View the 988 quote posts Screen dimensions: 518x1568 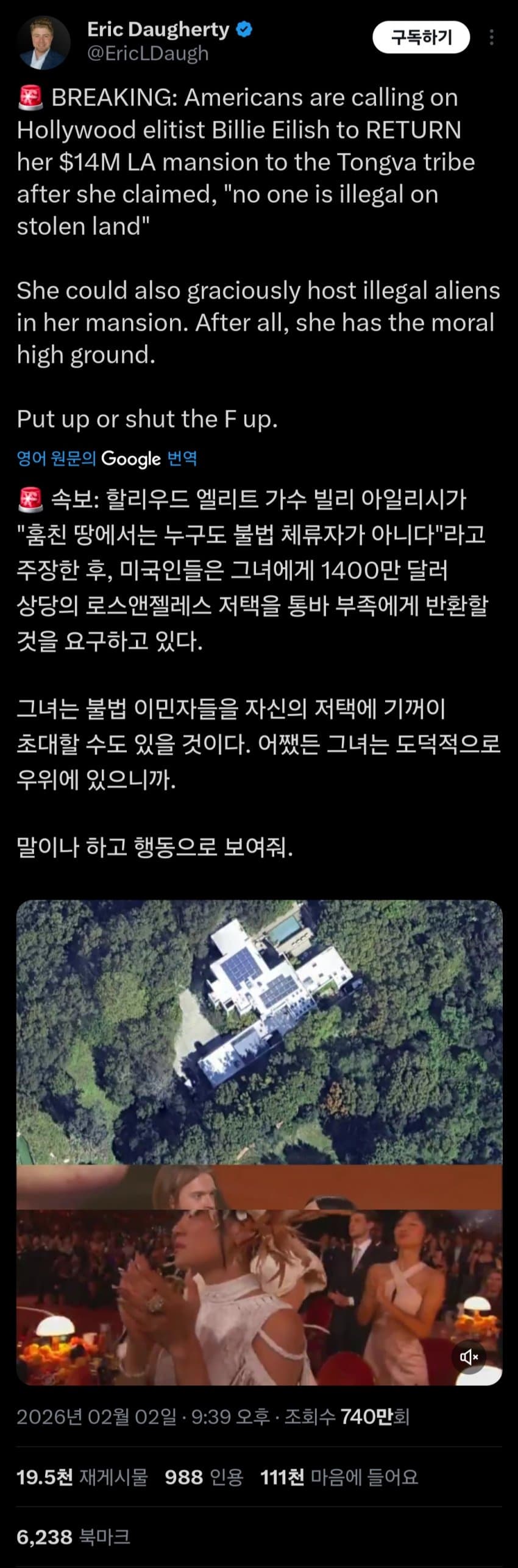pyautogui.click(x=204, y=1477)
